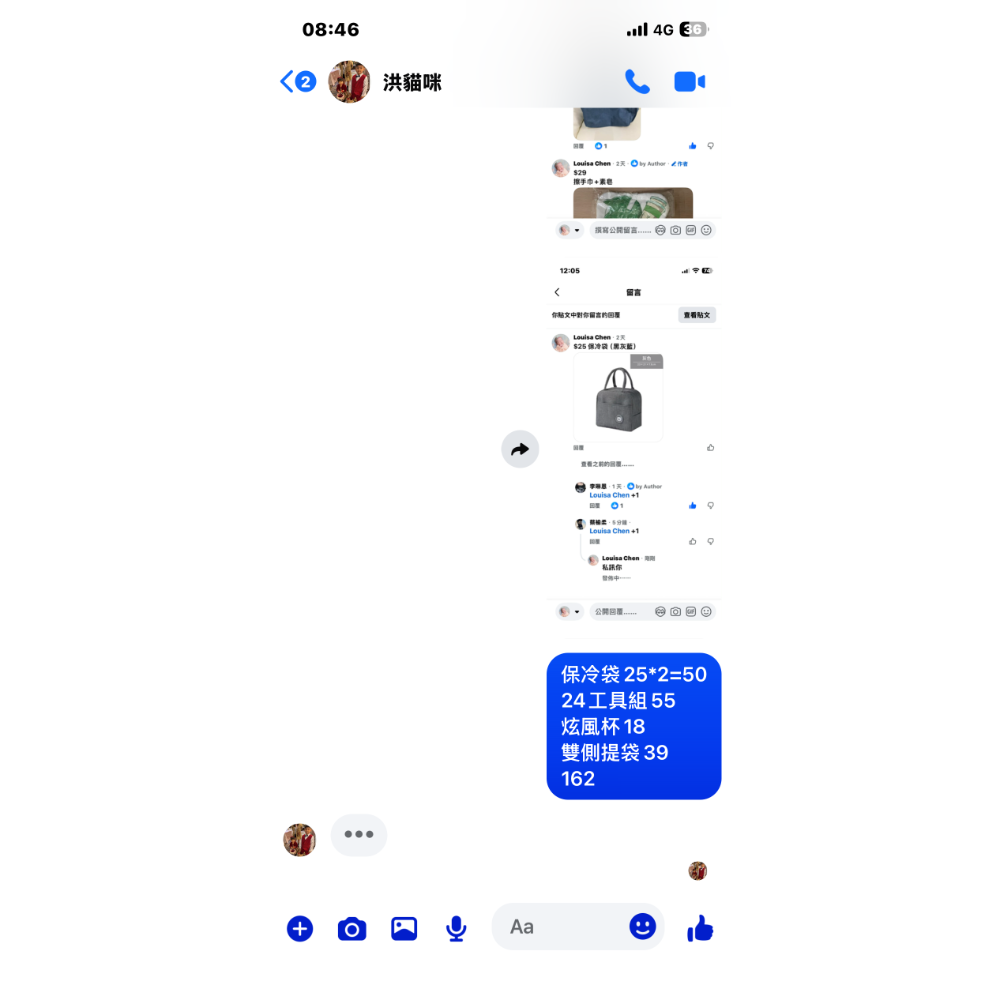Viewport: 1000px width, 1000px height.
Task: Start a video call with 洪貓咪
Action: [x=689, y=82]
